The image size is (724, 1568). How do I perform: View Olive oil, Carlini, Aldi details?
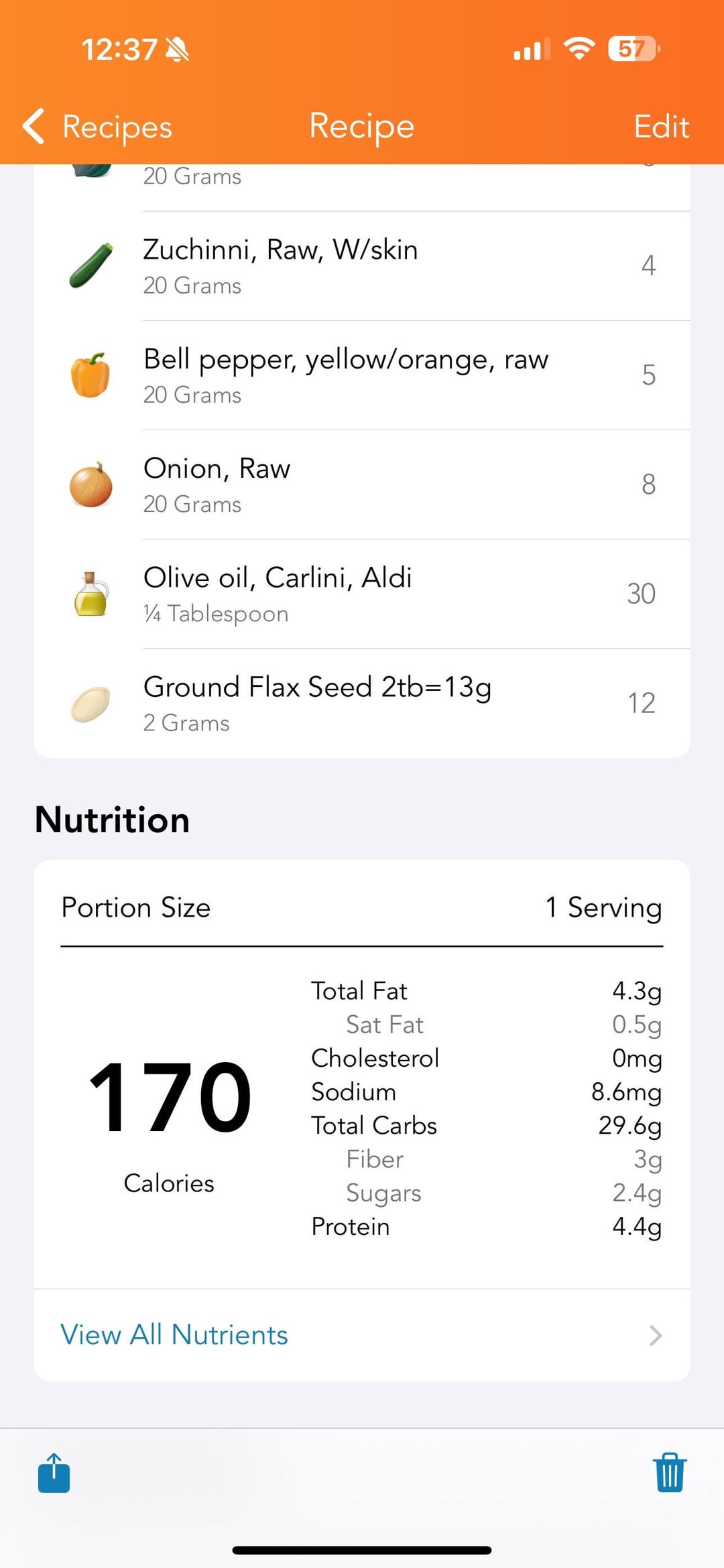pos(362,594)
